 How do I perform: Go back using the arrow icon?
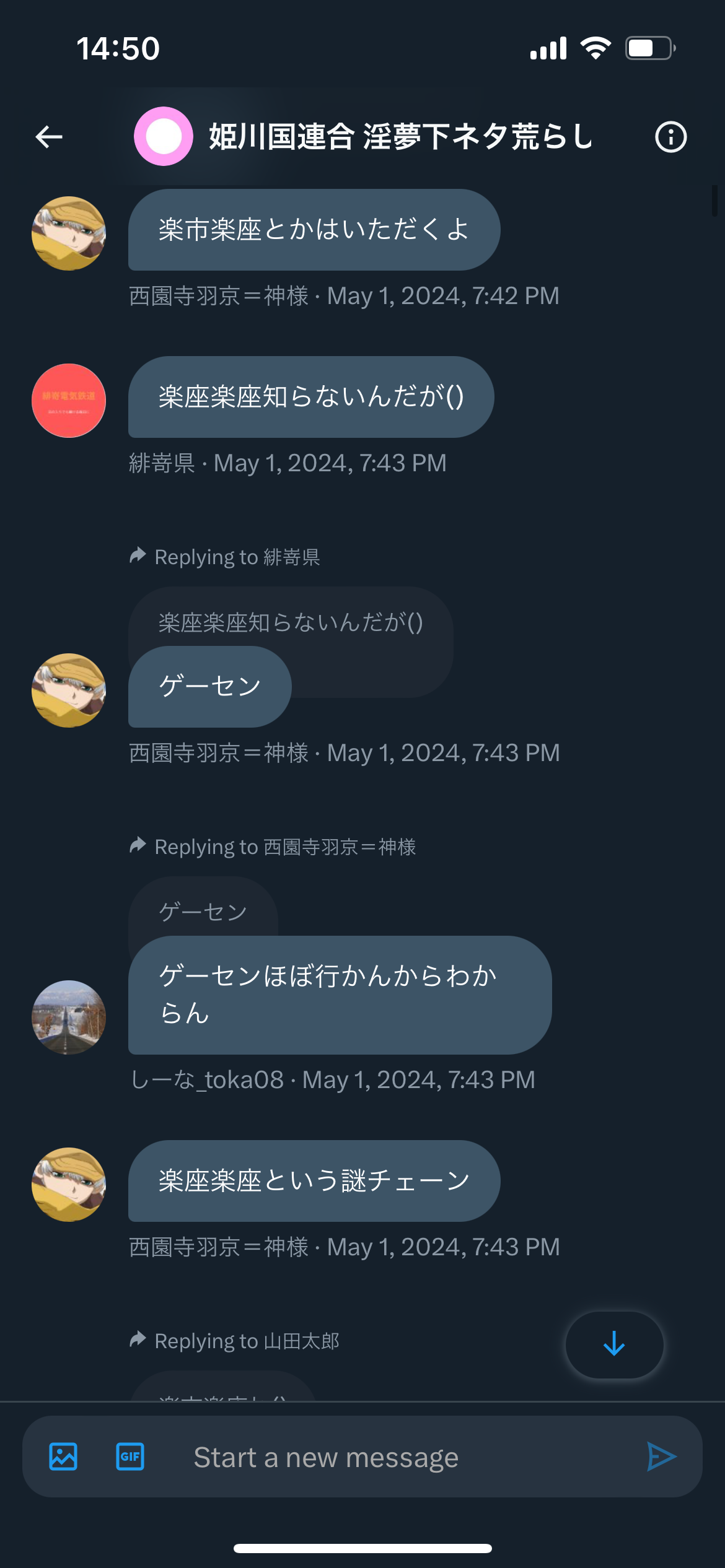(49, 137)
